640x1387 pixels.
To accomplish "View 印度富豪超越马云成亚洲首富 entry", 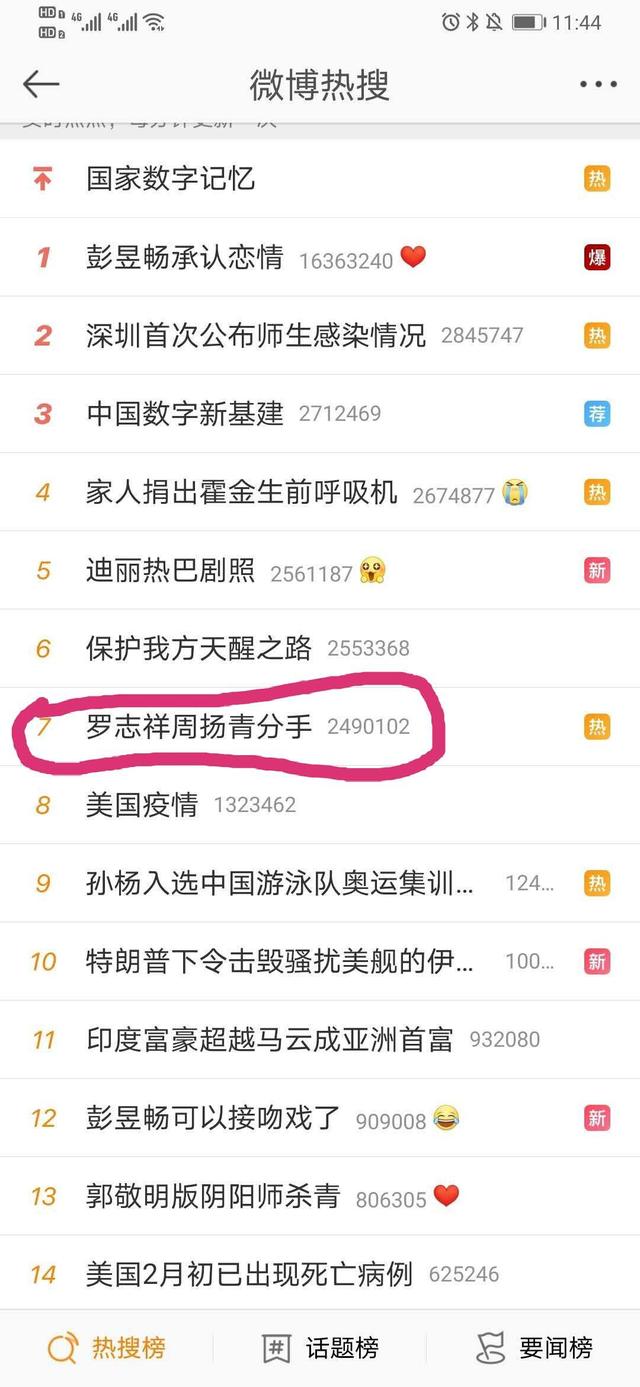I will pyautogui.click(x=270, y=1039).
